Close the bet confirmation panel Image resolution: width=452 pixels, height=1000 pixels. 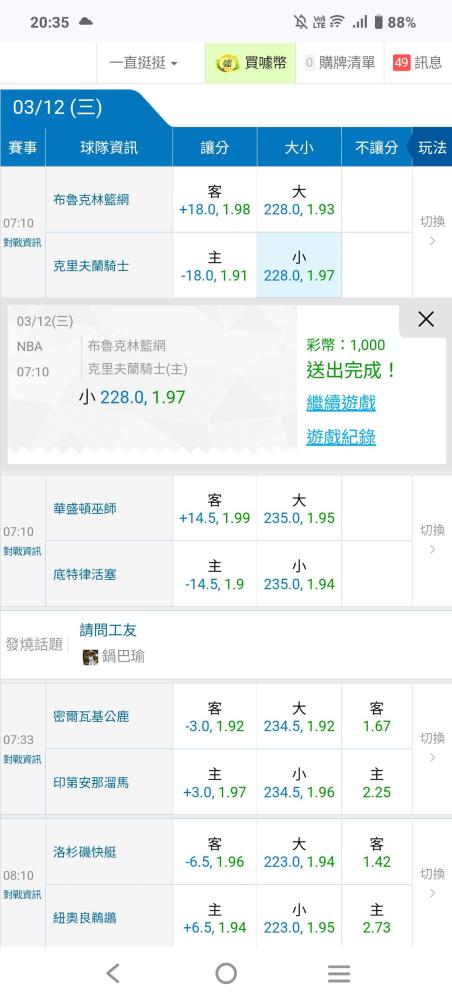(x=425, y=320)
